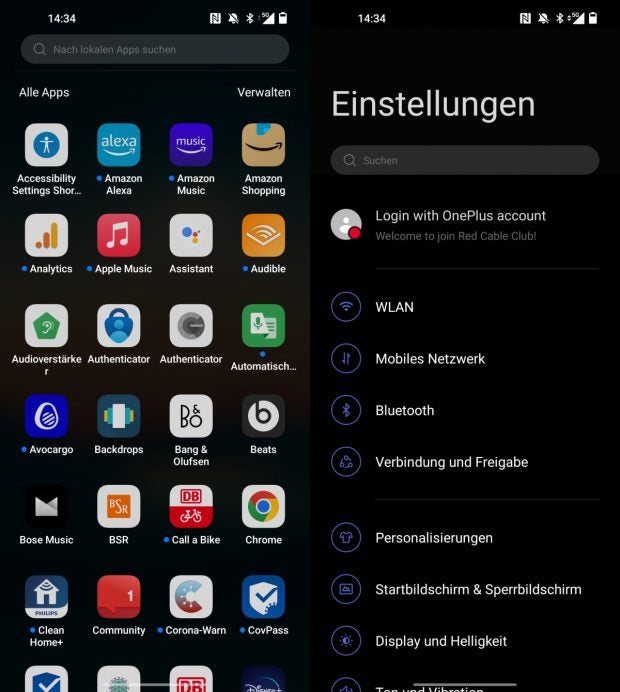Launch the Audible app
Screen dimensions: 620x692
pos(263,236)
